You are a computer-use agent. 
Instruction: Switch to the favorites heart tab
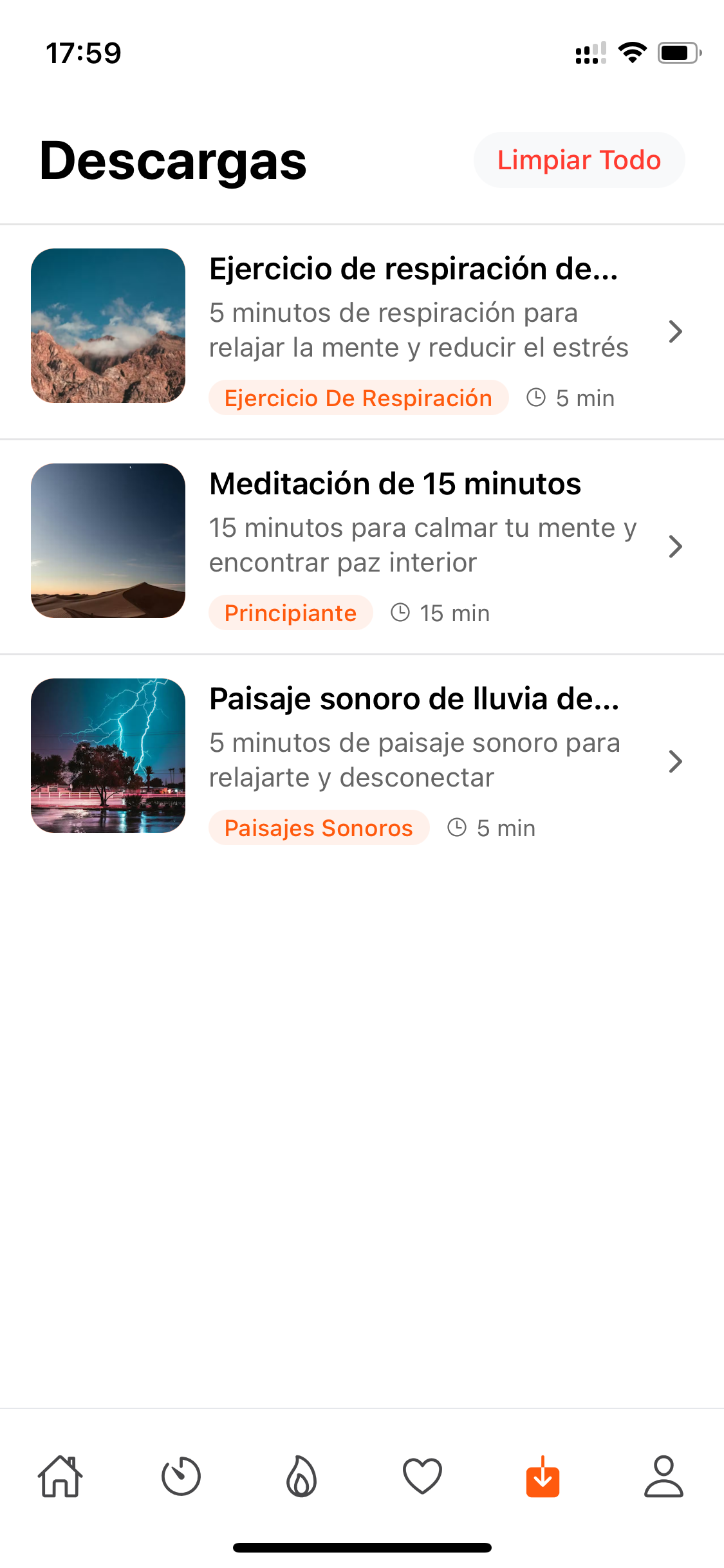pyautogui.click(x=422, y=1476)
